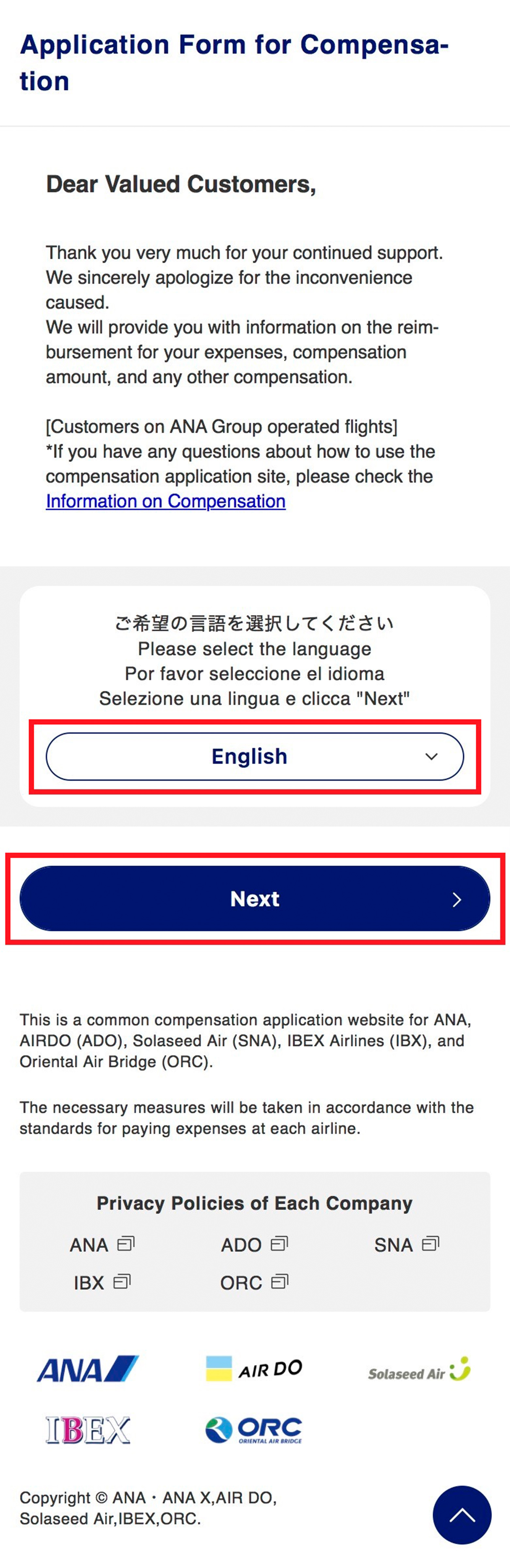
Task: Open ADO privacy policy
Action: [254, 1245]
